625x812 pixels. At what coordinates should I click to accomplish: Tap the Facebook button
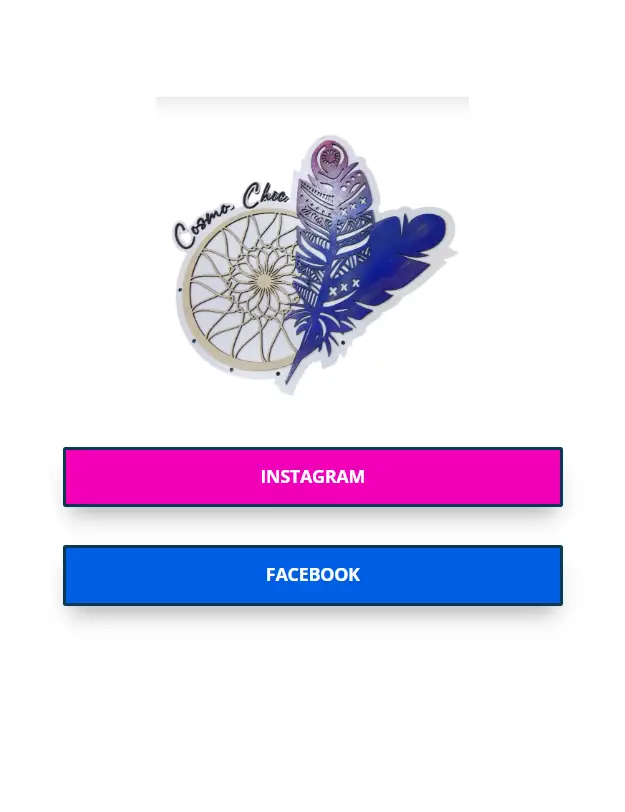312,575
